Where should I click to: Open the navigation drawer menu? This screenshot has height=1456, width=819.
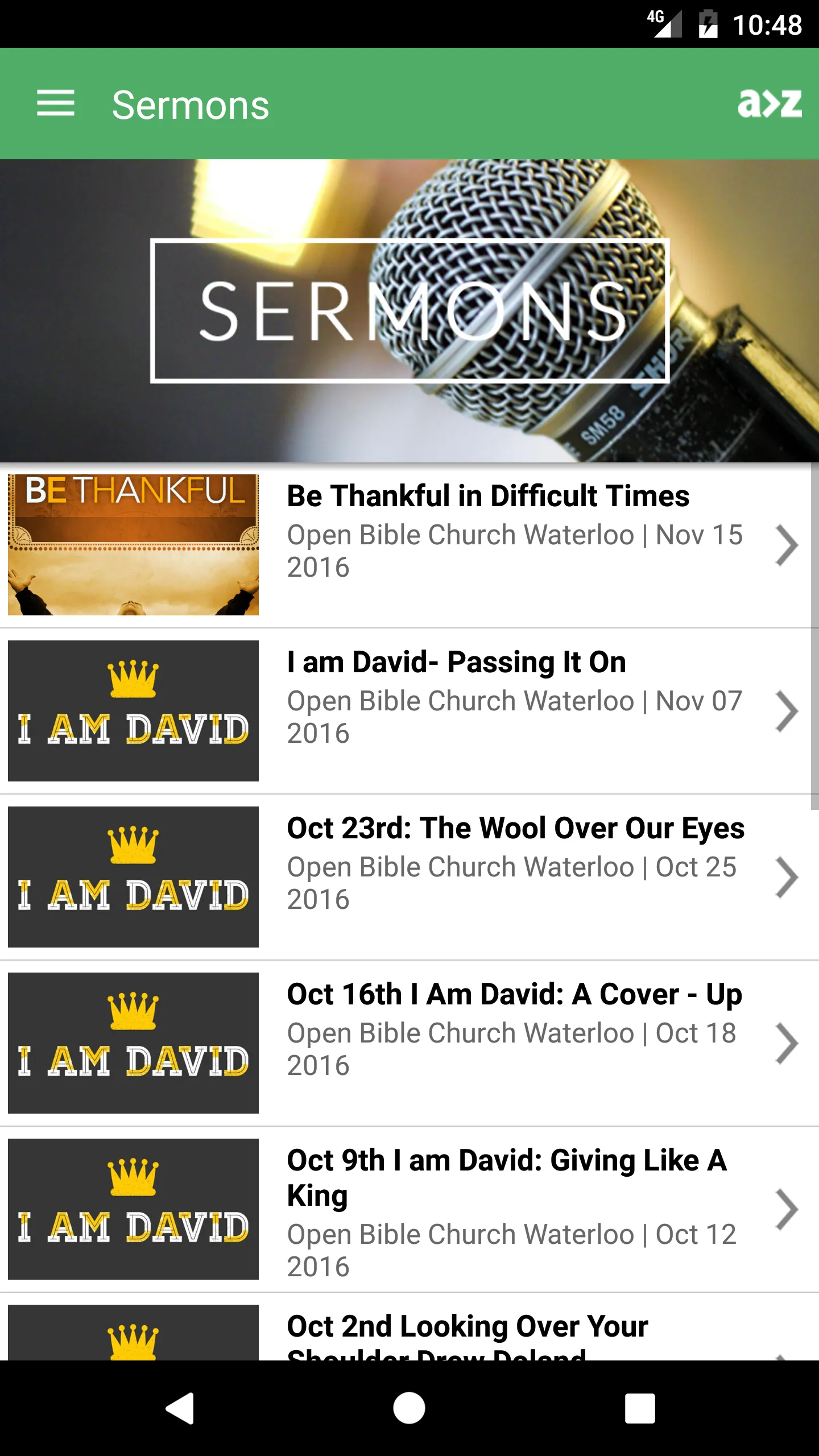[56, 104]
